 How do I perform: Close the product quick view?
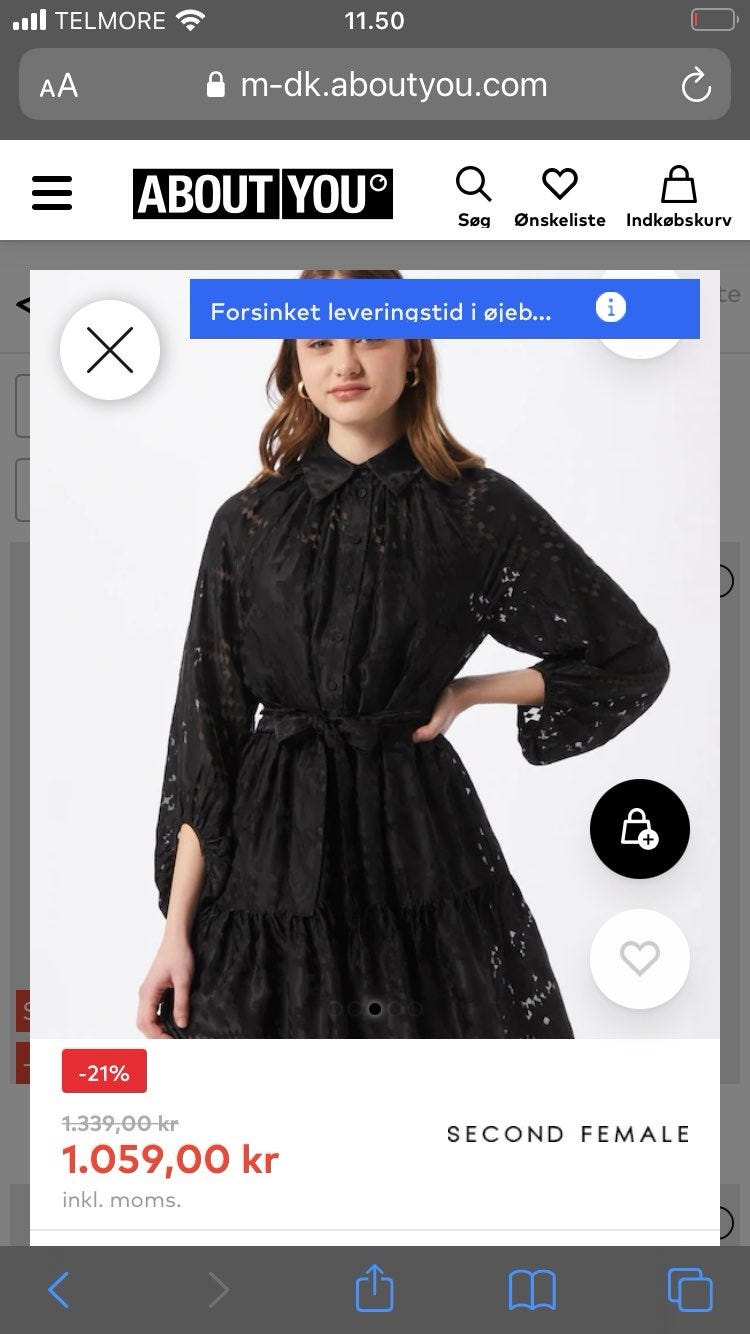click(110, 350)
